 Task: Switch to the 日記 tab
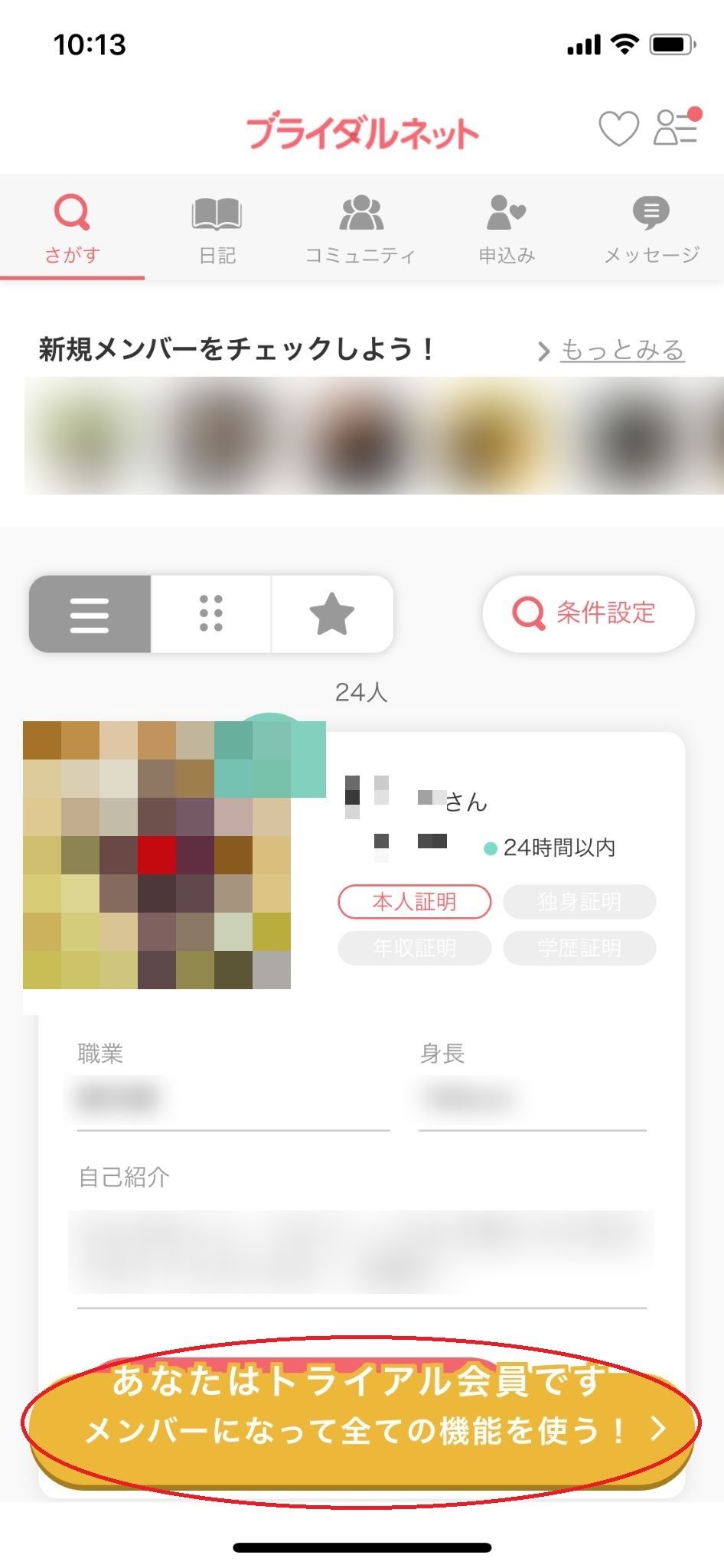click(217, 229)
